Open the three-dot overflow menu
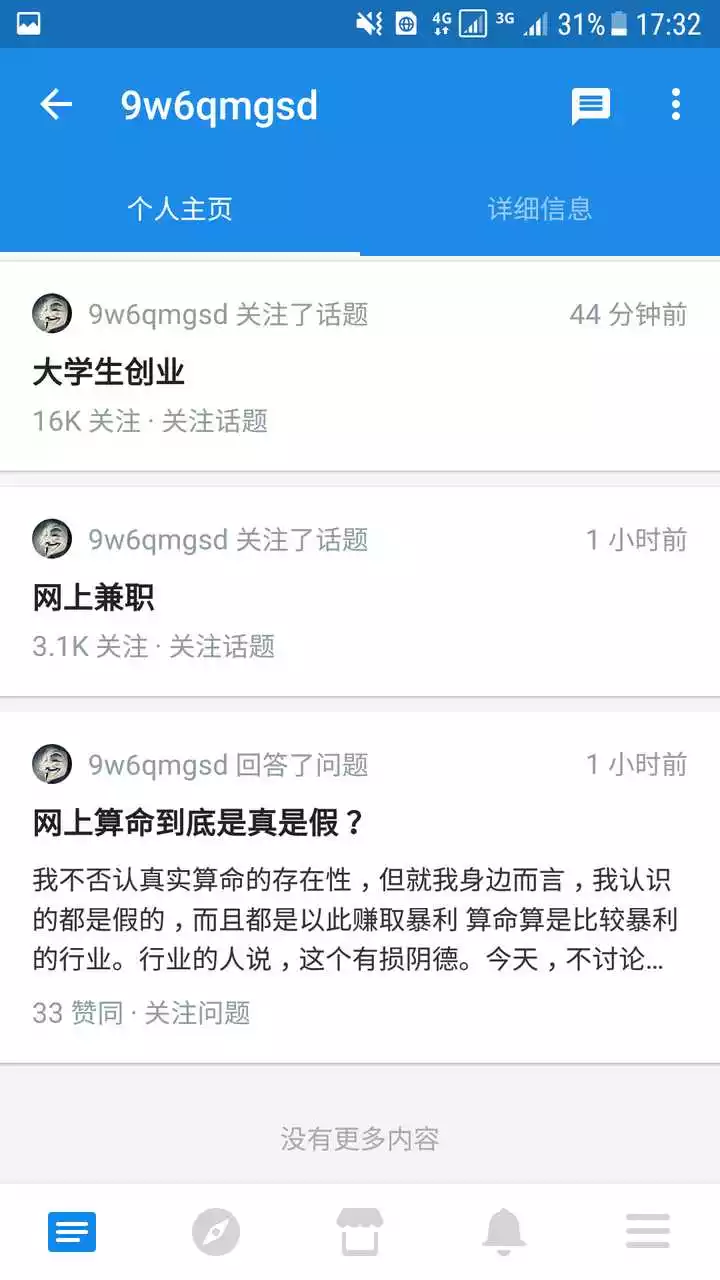Image resolution: width=720 pixels, height=1280 pixels. pos(676,105)
